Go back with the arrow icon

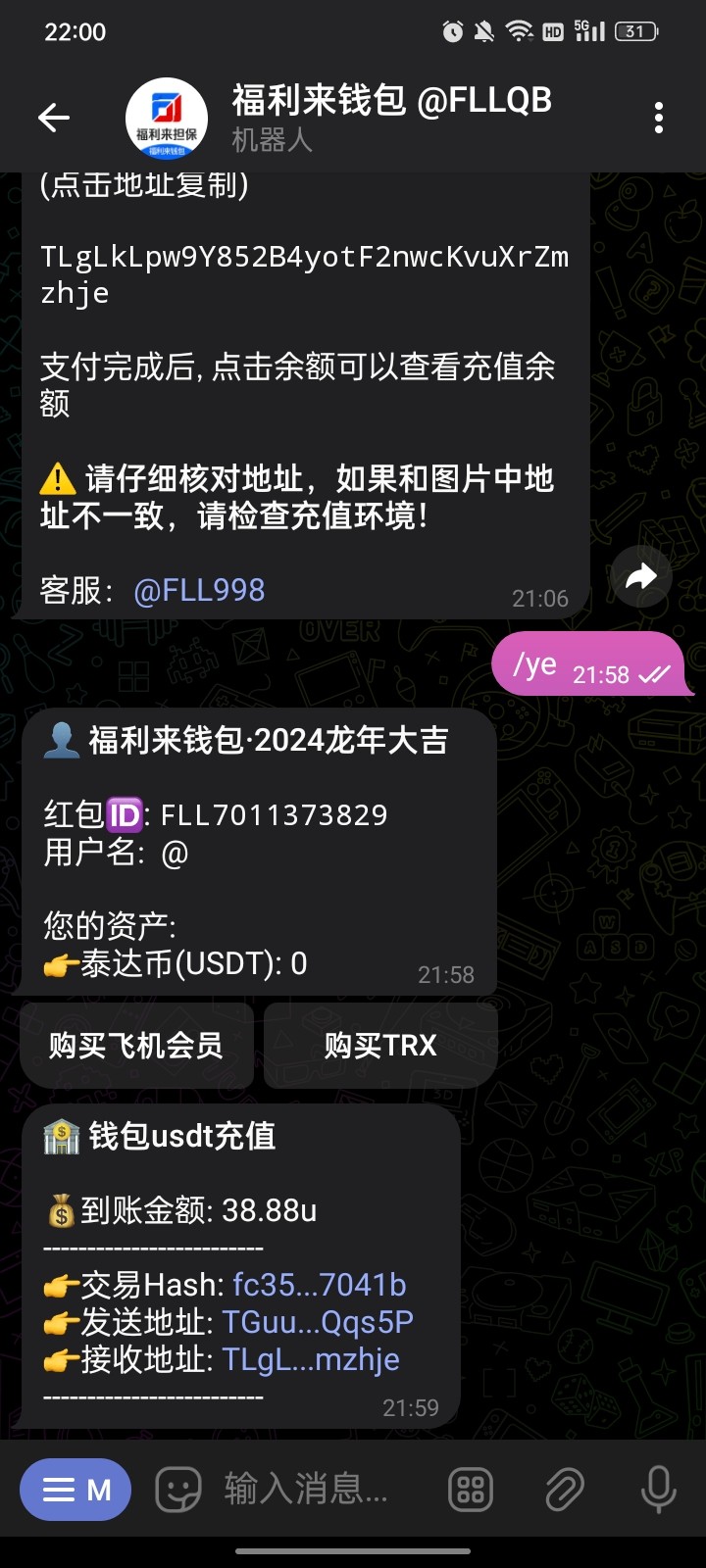[x=54, y=118]
